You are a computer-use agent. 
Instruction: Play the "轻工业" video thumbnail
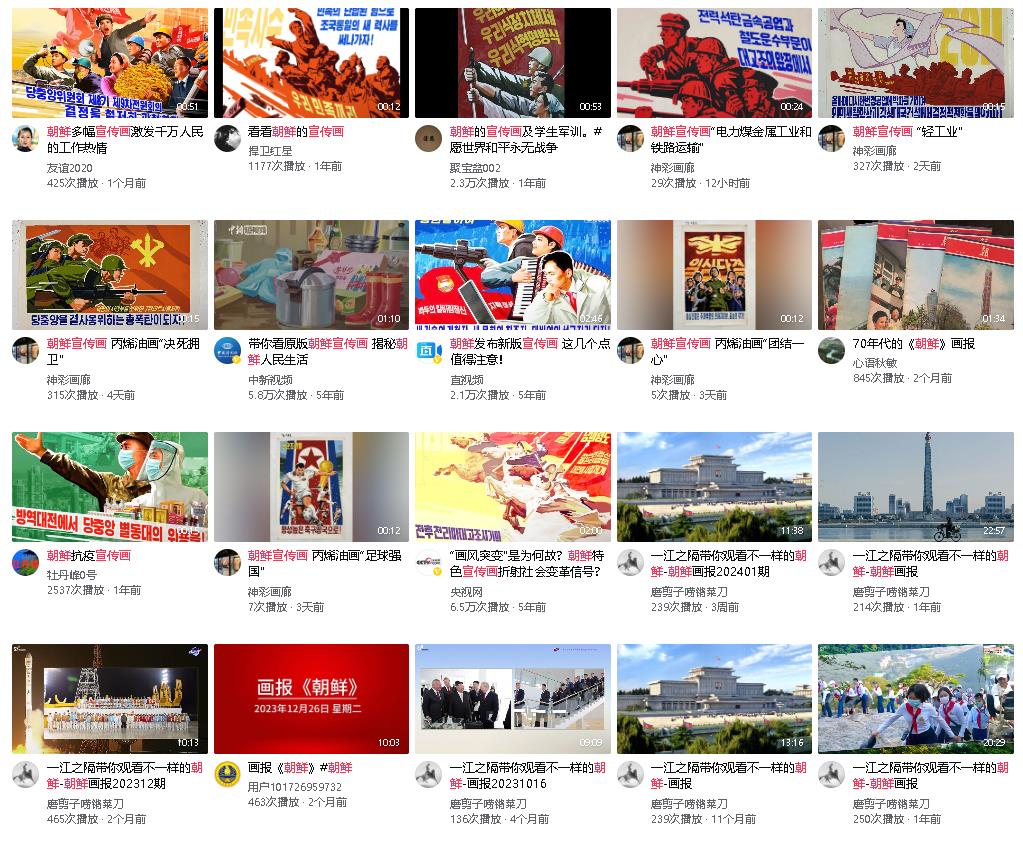(x=915, y=63)
